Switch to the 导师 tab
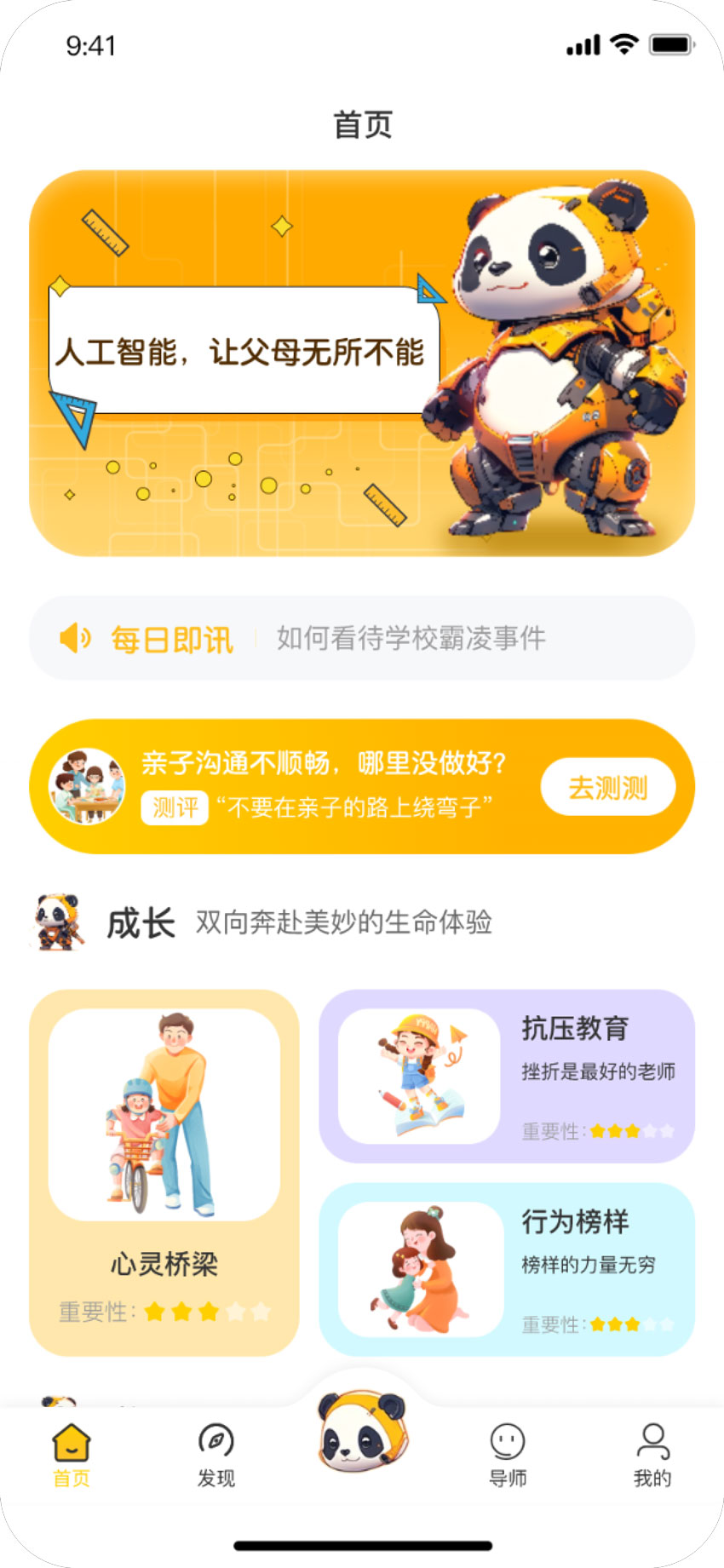 [x=508, y=1455]
